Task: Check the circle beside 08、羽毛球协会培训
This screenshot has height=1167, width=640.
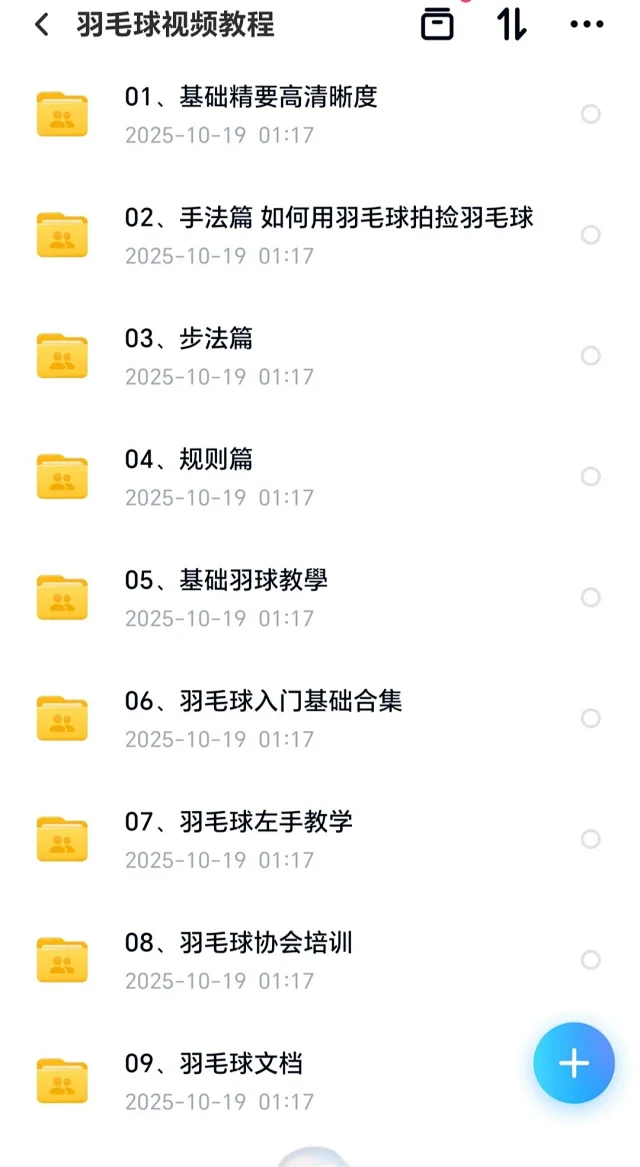Action: 591,960
